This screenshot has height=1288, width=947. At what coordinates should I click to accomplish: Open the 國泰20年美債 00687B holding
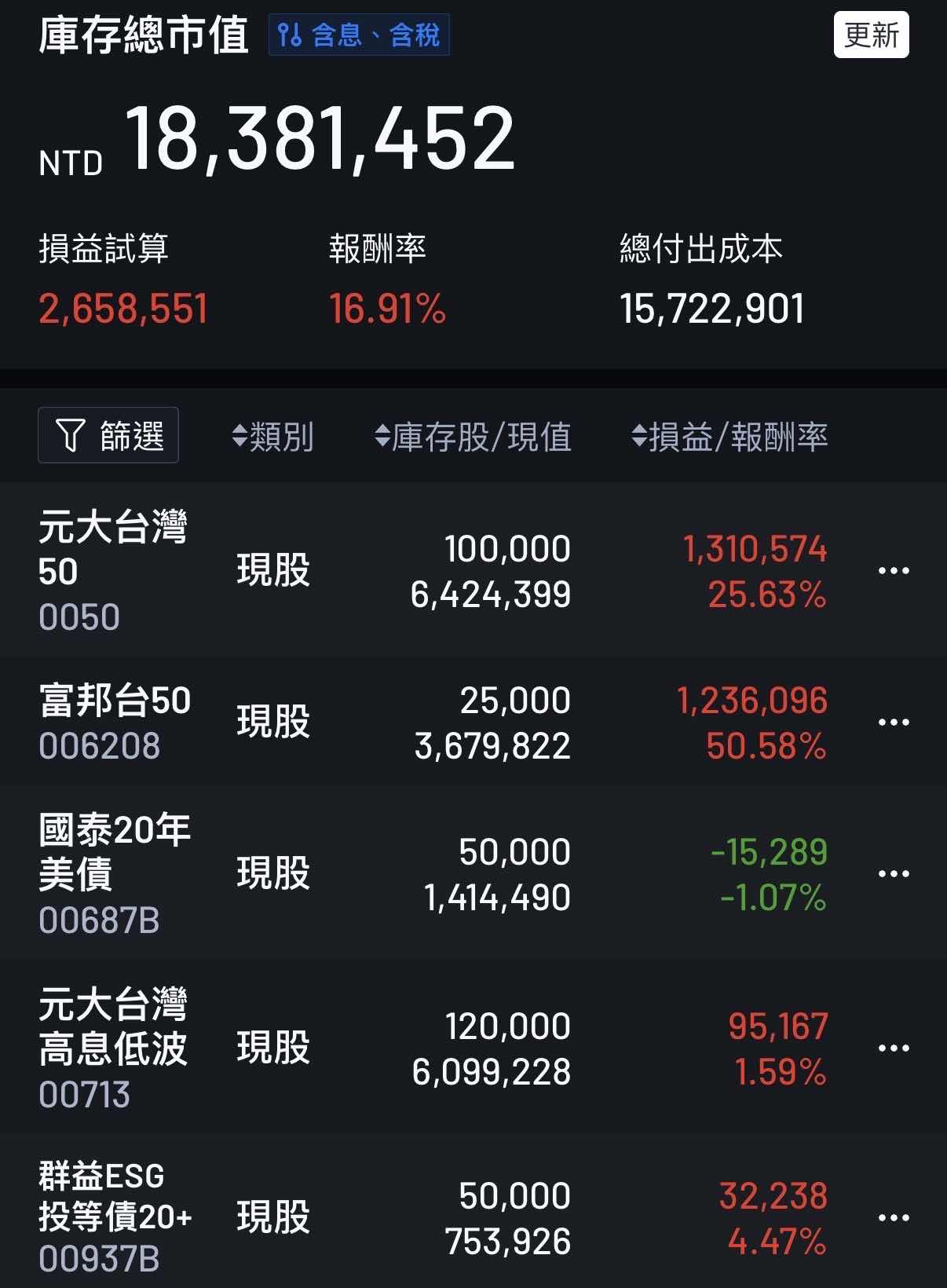point(115,873)
